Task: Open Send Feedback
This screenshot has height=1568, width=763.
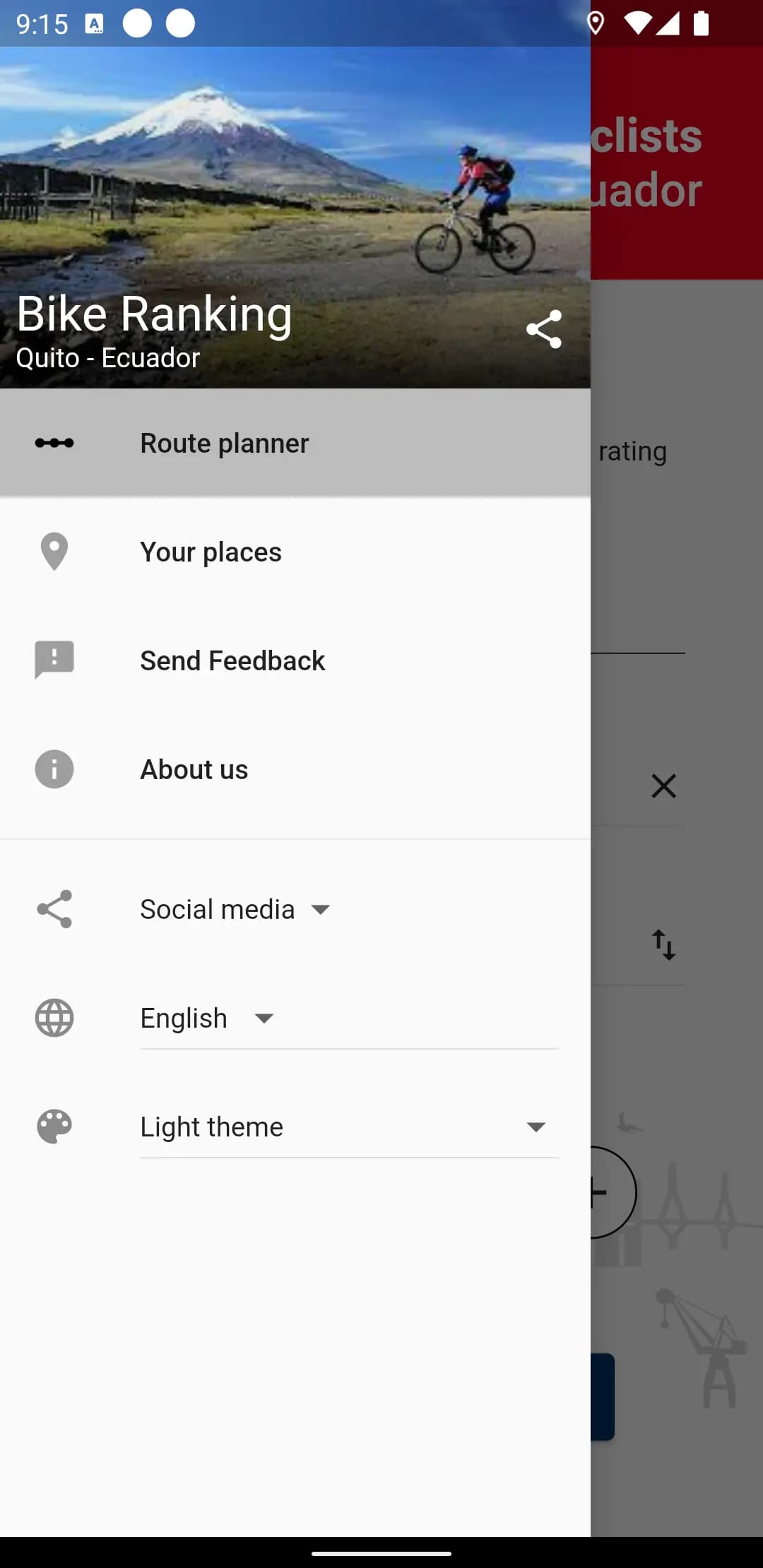Action: (x=295, y=660)
